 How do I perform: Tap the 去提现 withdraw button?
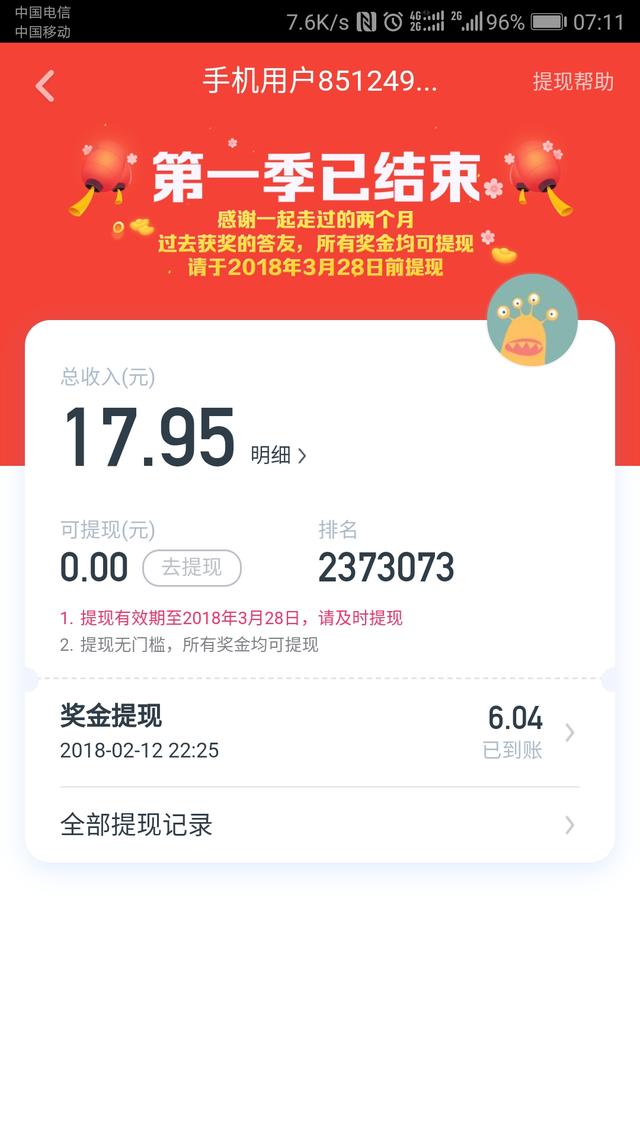(192, 567)
